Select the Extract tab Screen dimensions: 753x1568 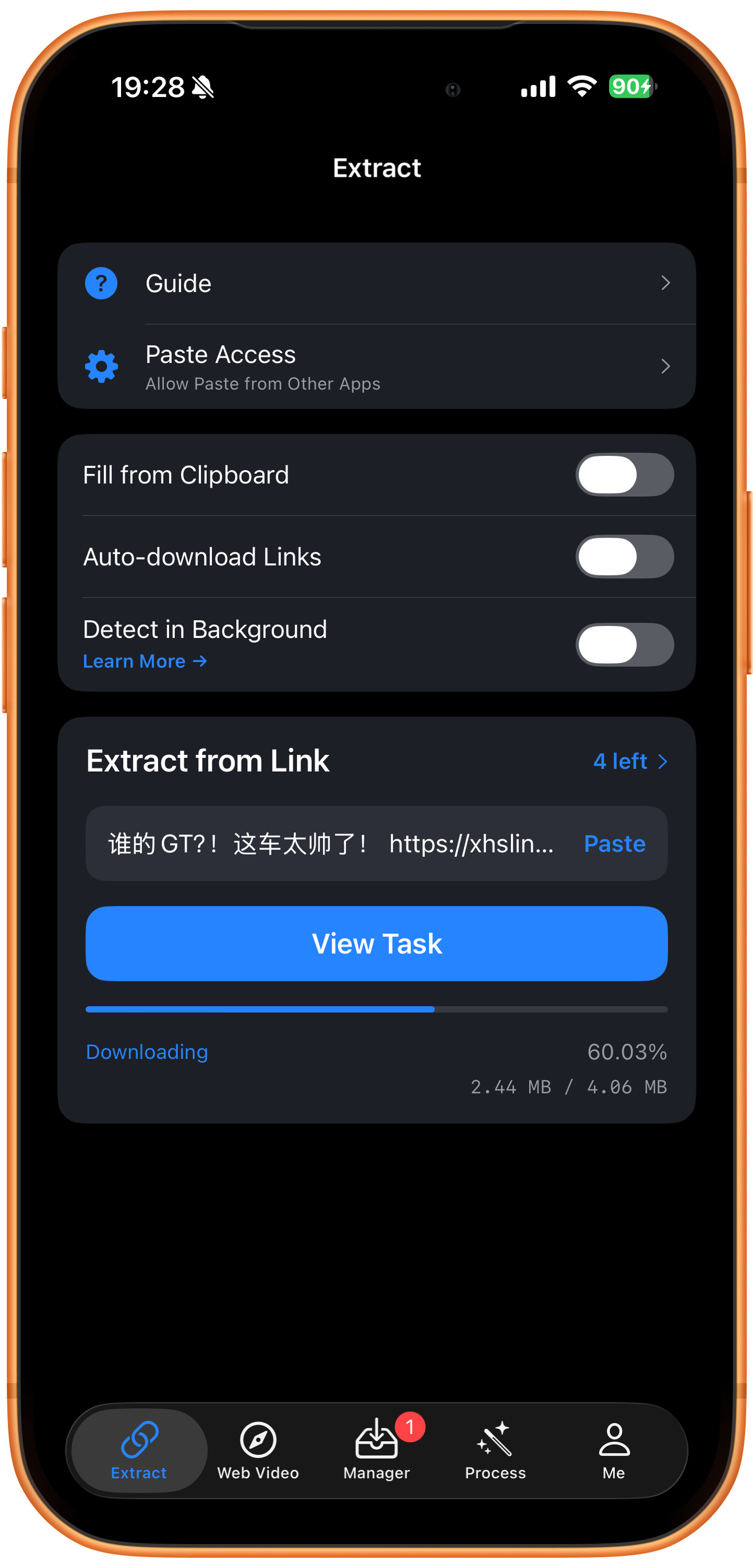coord(139,1451)
